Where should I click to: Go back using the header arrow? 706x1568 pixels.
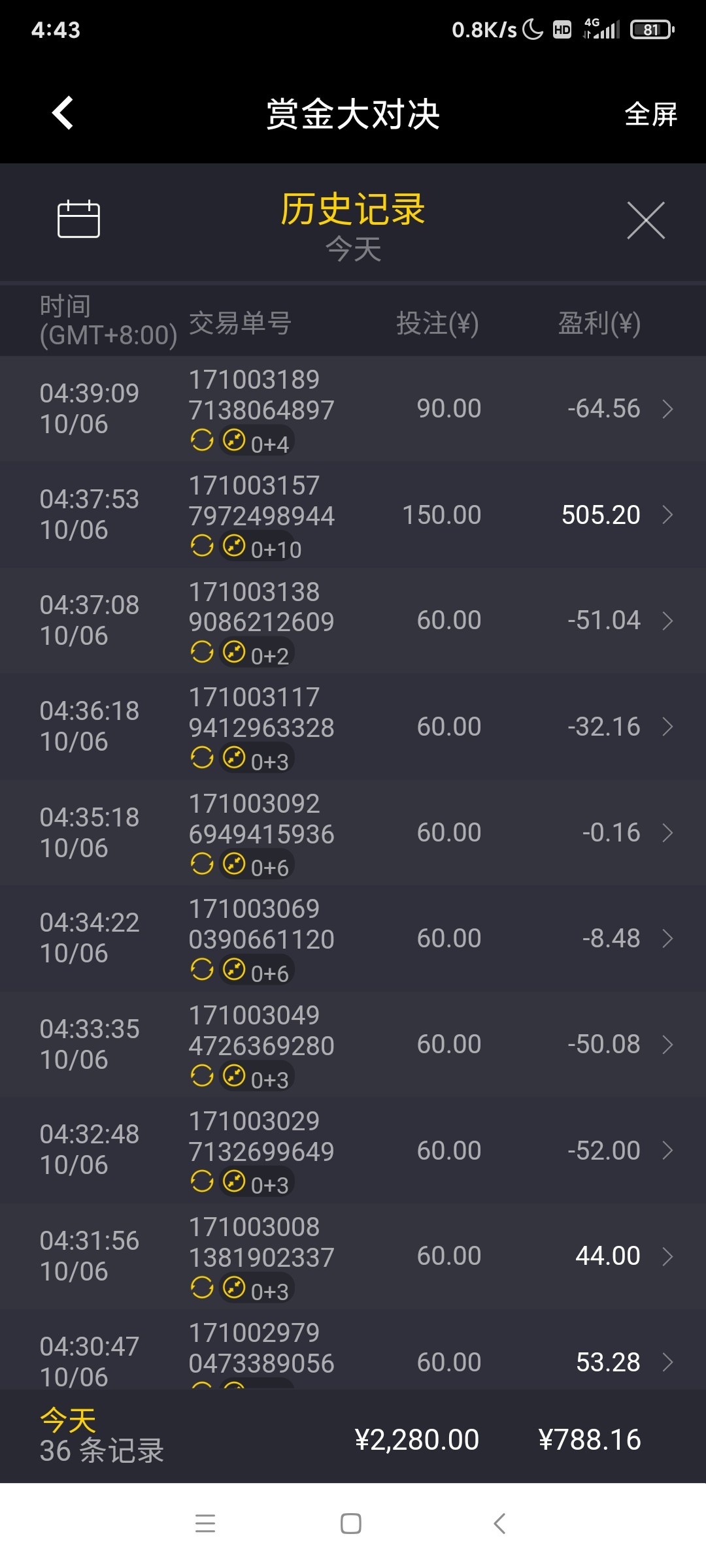[63, 113]
